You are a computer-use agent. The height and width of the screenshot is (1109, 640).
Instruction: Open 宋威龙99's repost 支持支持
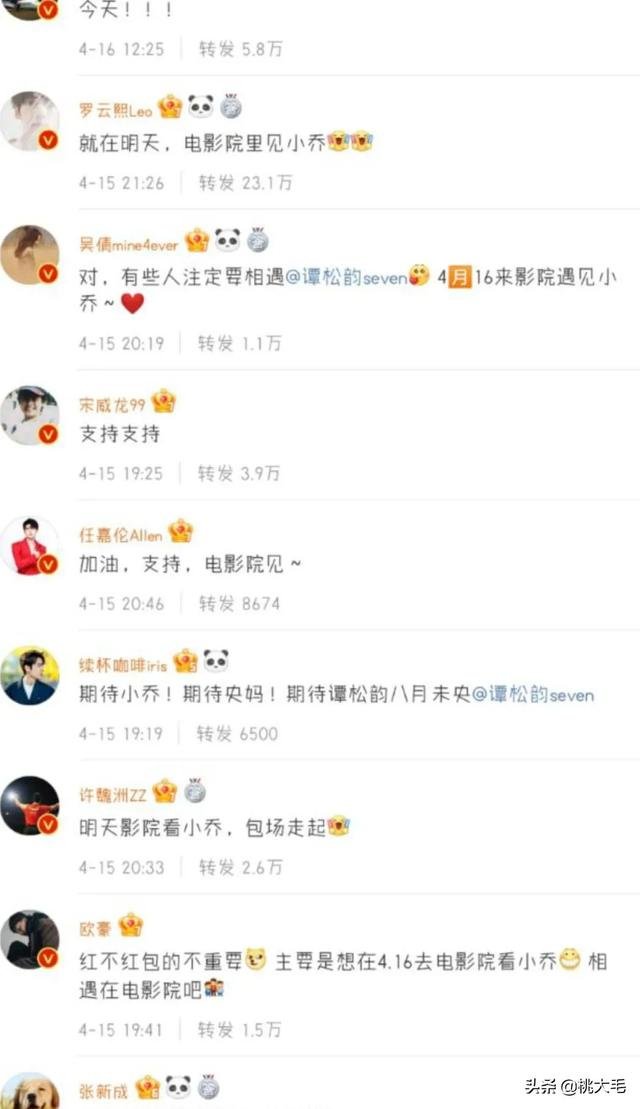click(x=119, y=434)
